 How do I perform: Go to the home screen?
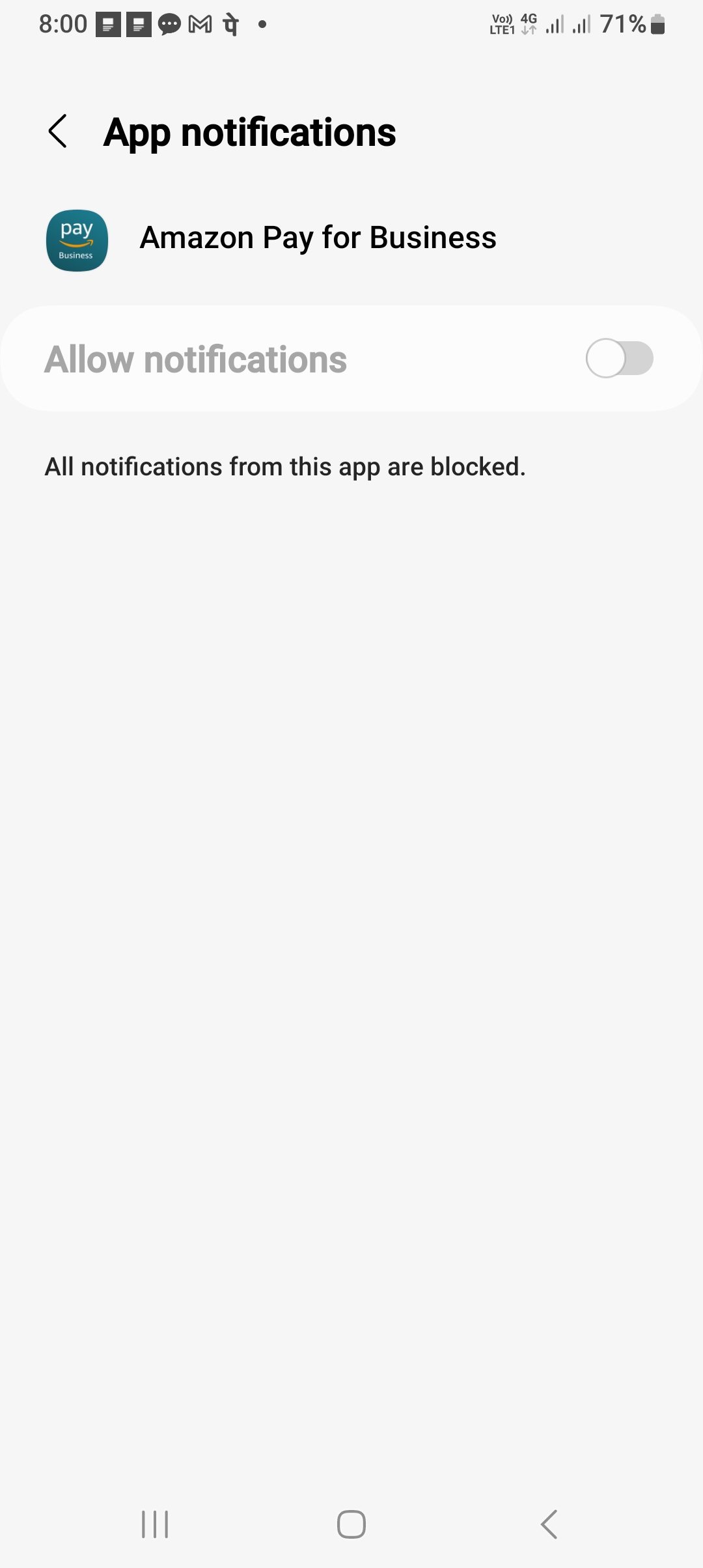[x=351, y=1524]
